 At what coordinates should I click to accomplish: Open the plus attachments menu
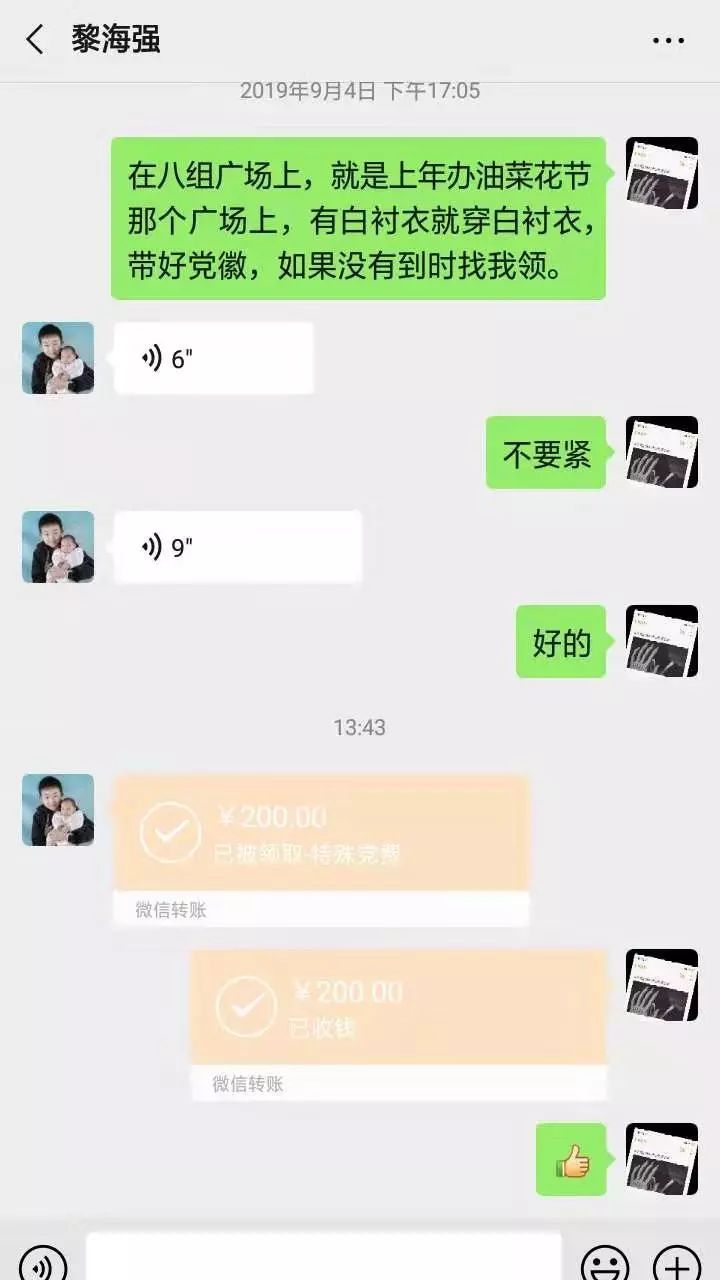[677, 1264]
